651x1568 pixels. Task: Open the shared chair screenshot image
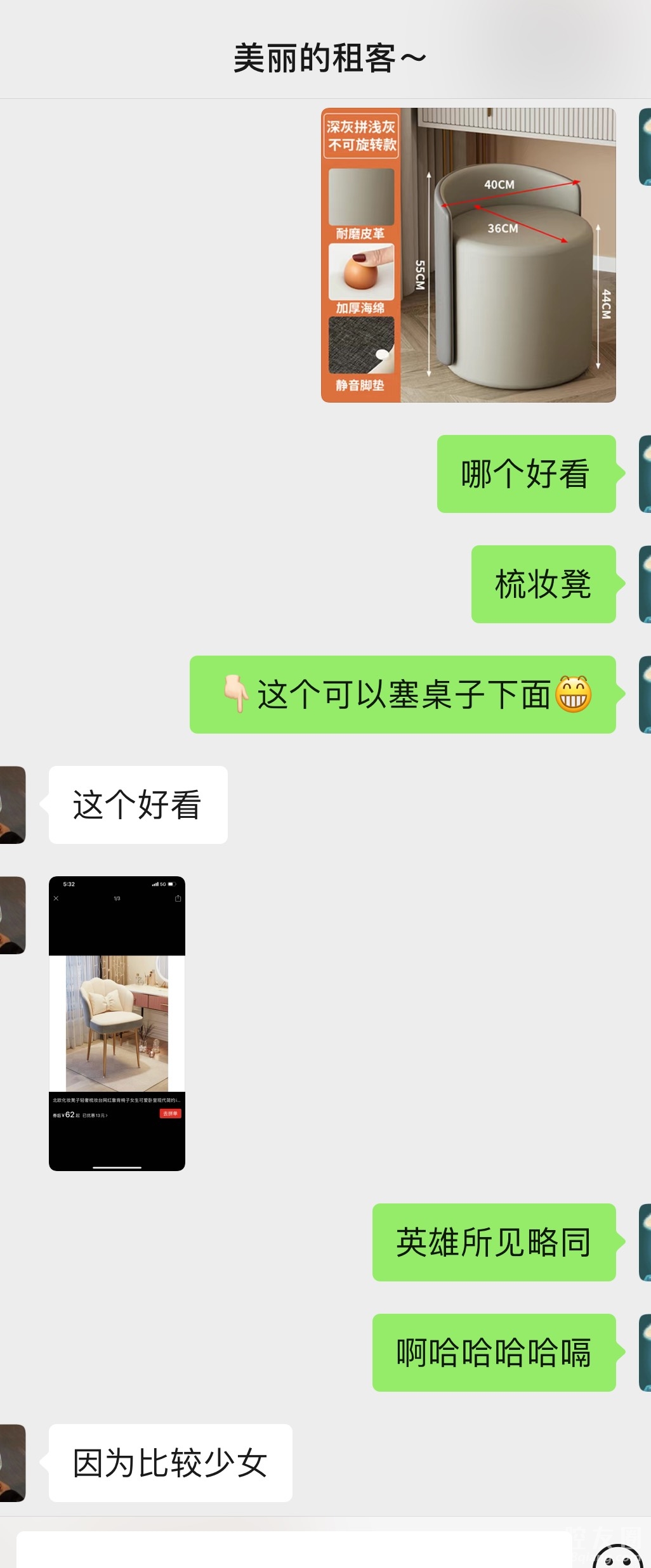click(117, 1023)
